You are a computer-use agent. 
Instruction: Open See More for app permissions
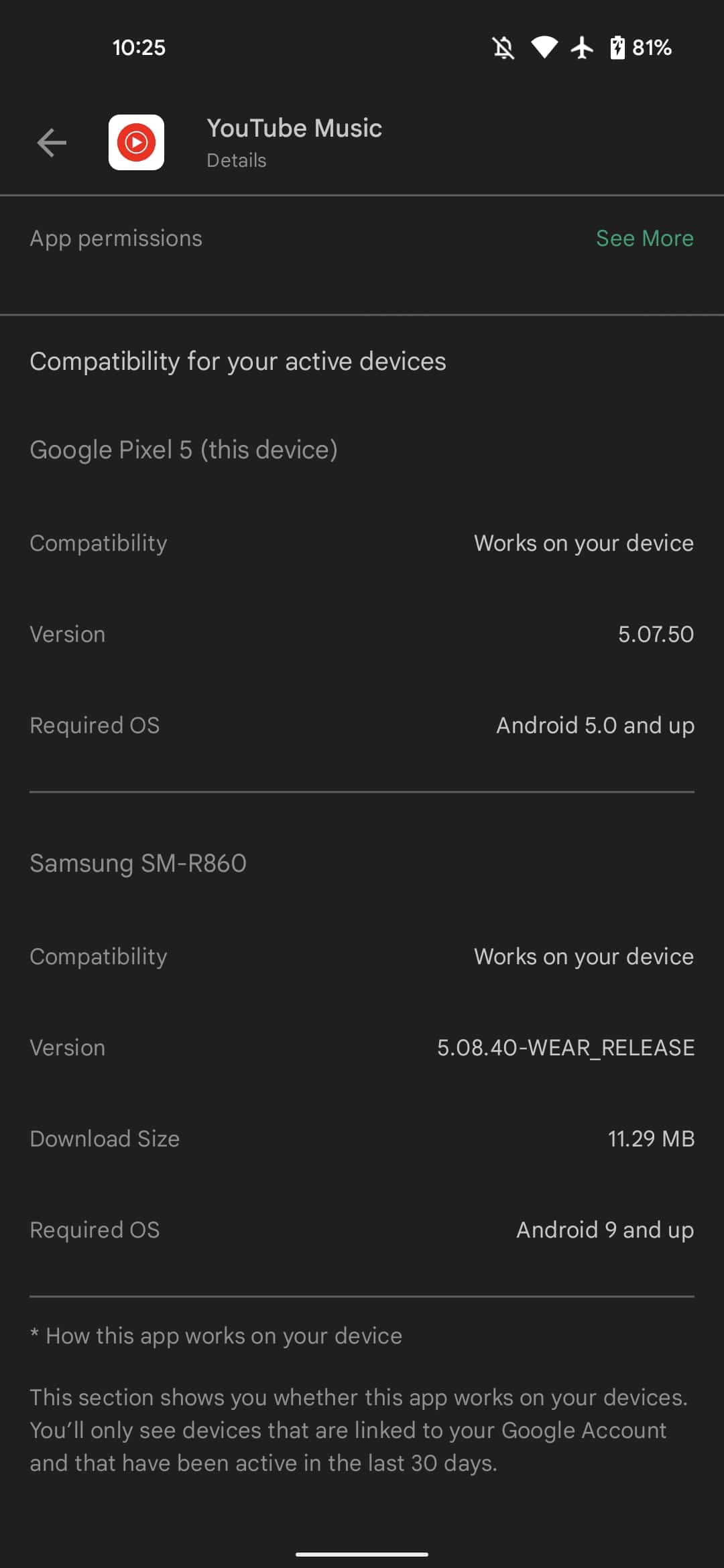pos(644,239)
